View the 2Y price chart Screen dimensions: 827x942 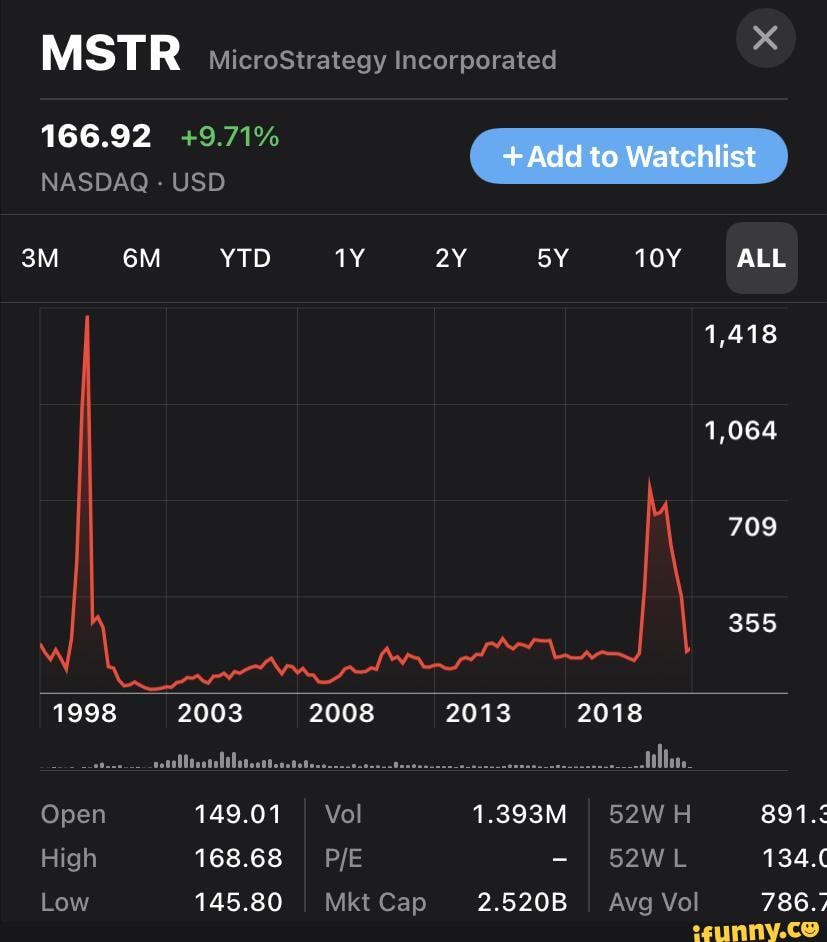point(451,259)
